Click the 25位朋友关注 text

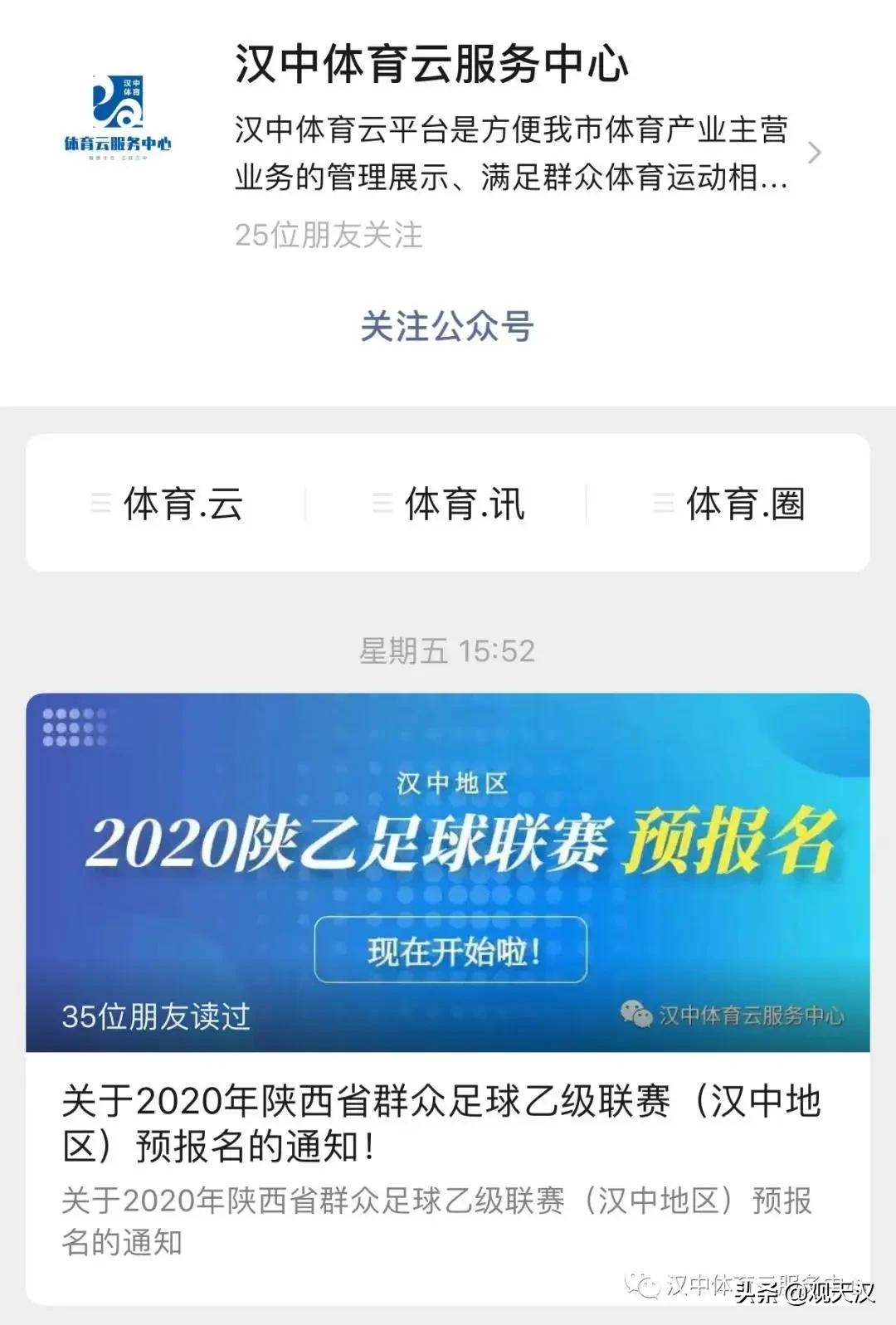tap(328, 236)
